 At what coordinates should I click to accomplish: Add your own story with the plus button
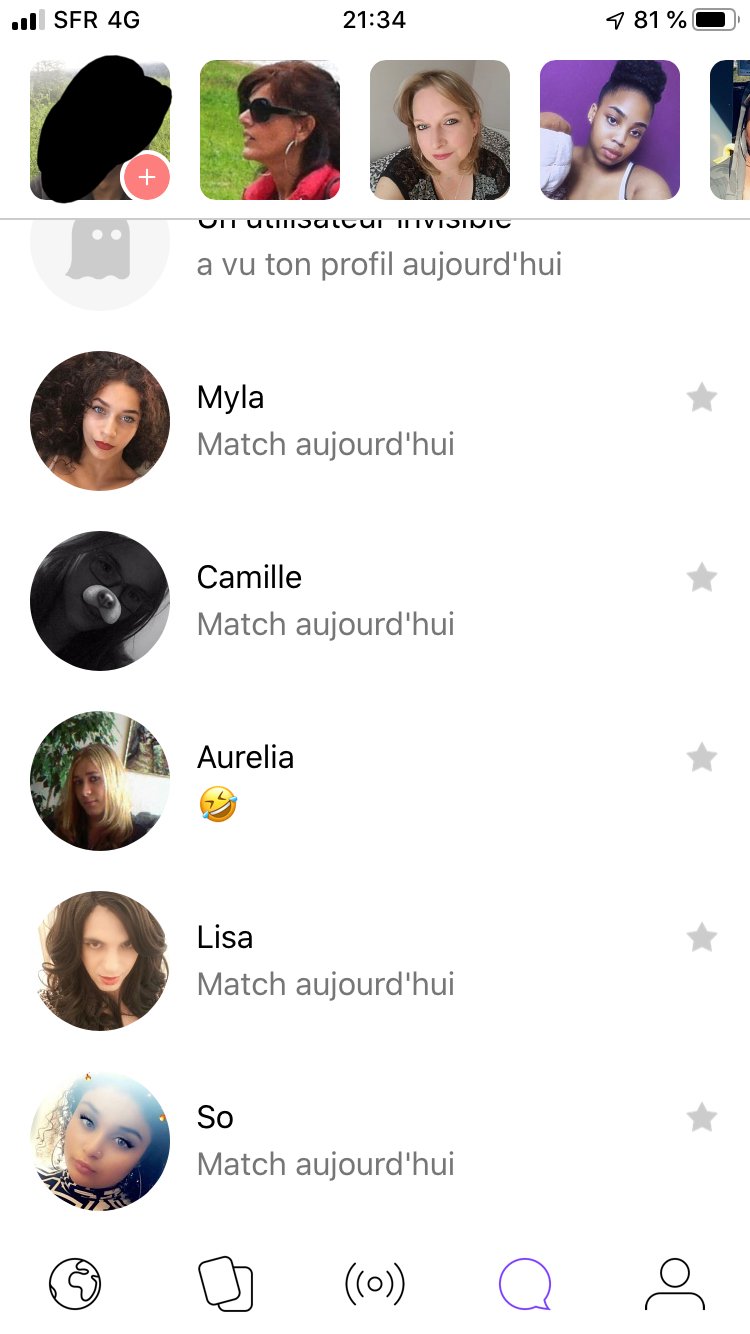click(x=146, y=178)
